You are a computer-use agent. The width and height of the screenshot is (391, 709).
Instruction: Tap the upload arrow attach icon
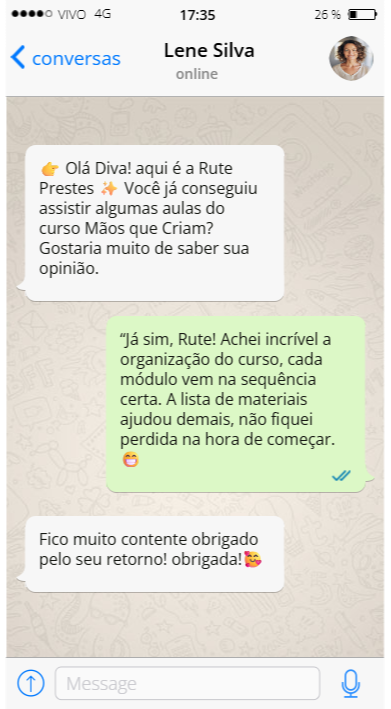click(31, 683)
